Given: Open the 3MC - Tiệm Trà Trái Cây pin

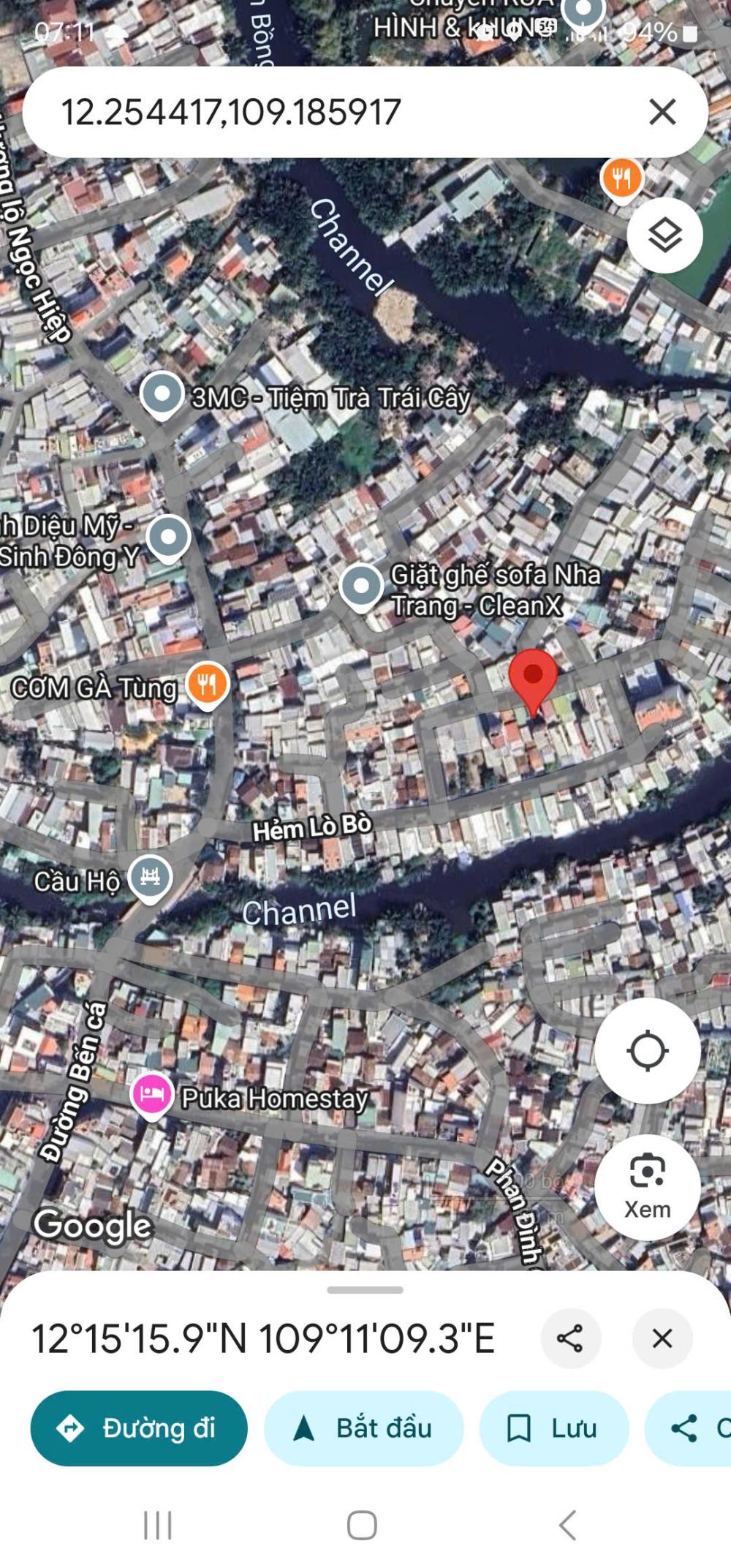Looking at the screenshot, I should (162, 394).
